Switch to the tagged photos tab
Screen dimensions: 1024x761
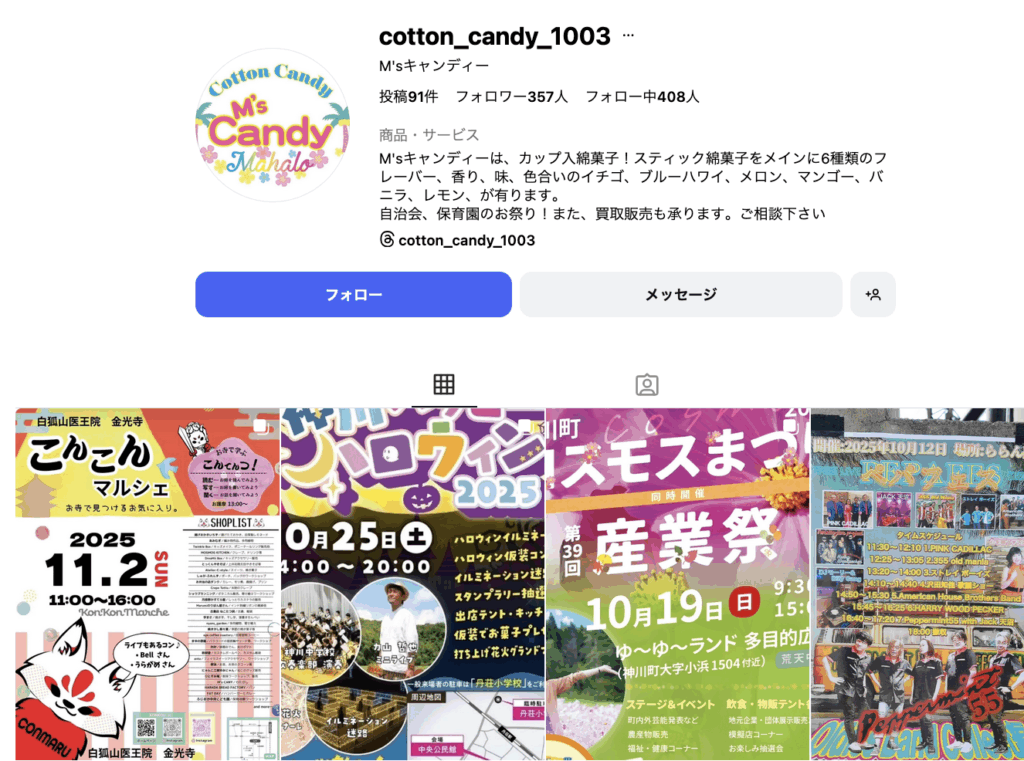[x=647, y=384]
